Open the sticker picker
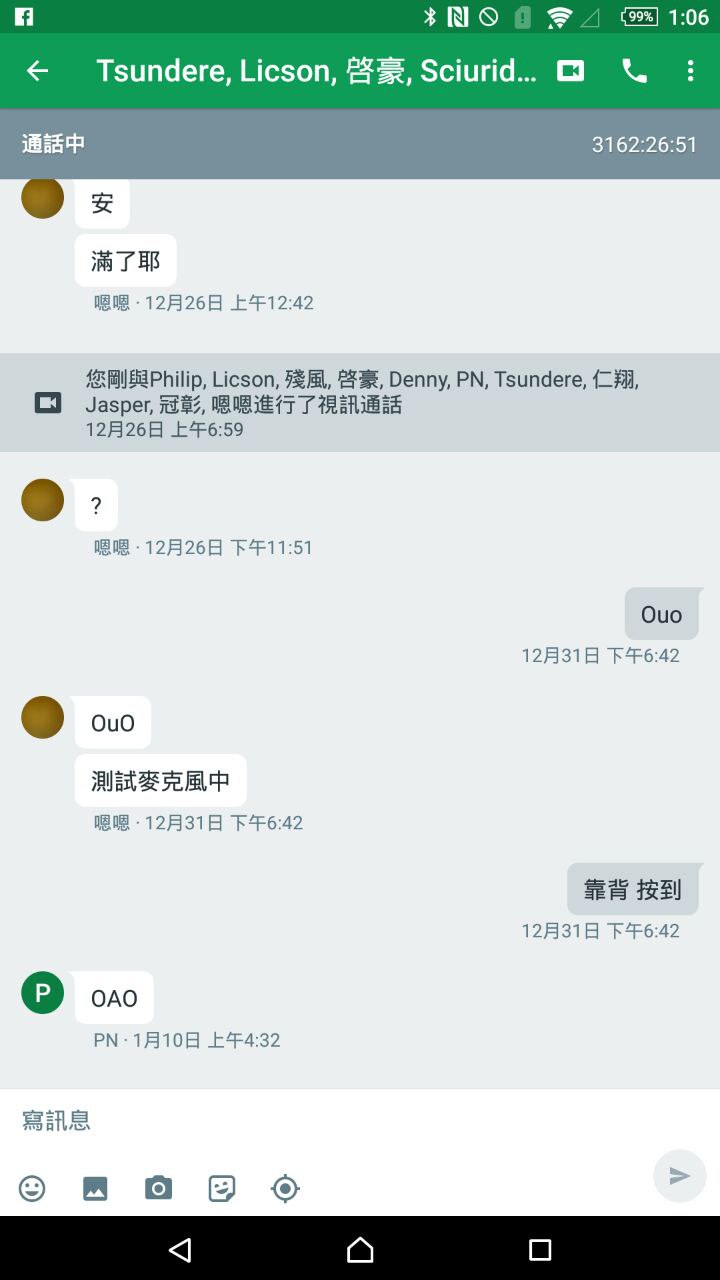The height and width of the screenshot is (1280, 720). coord(222,1188)
